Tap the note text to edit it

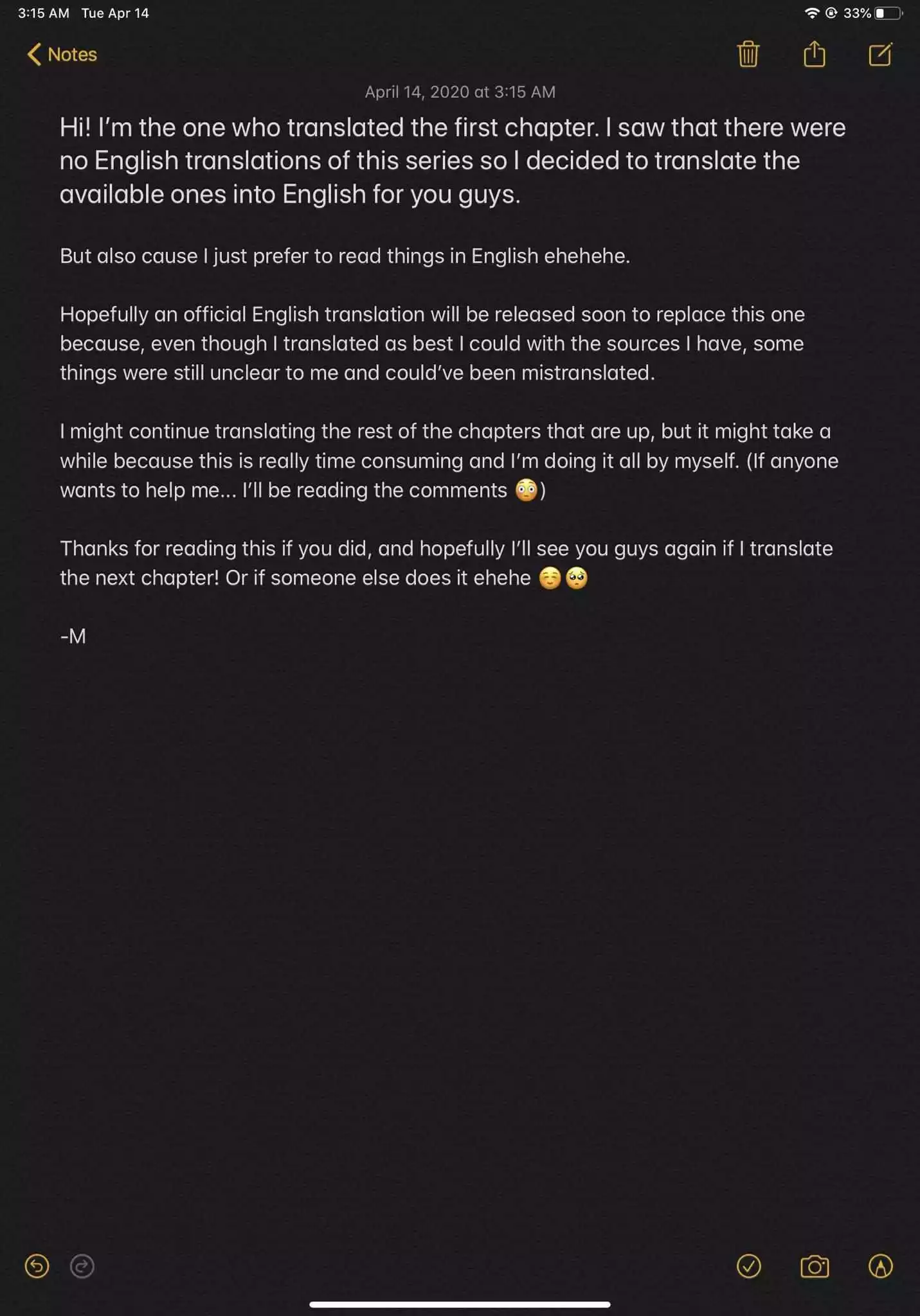click(x=453, y=379)
